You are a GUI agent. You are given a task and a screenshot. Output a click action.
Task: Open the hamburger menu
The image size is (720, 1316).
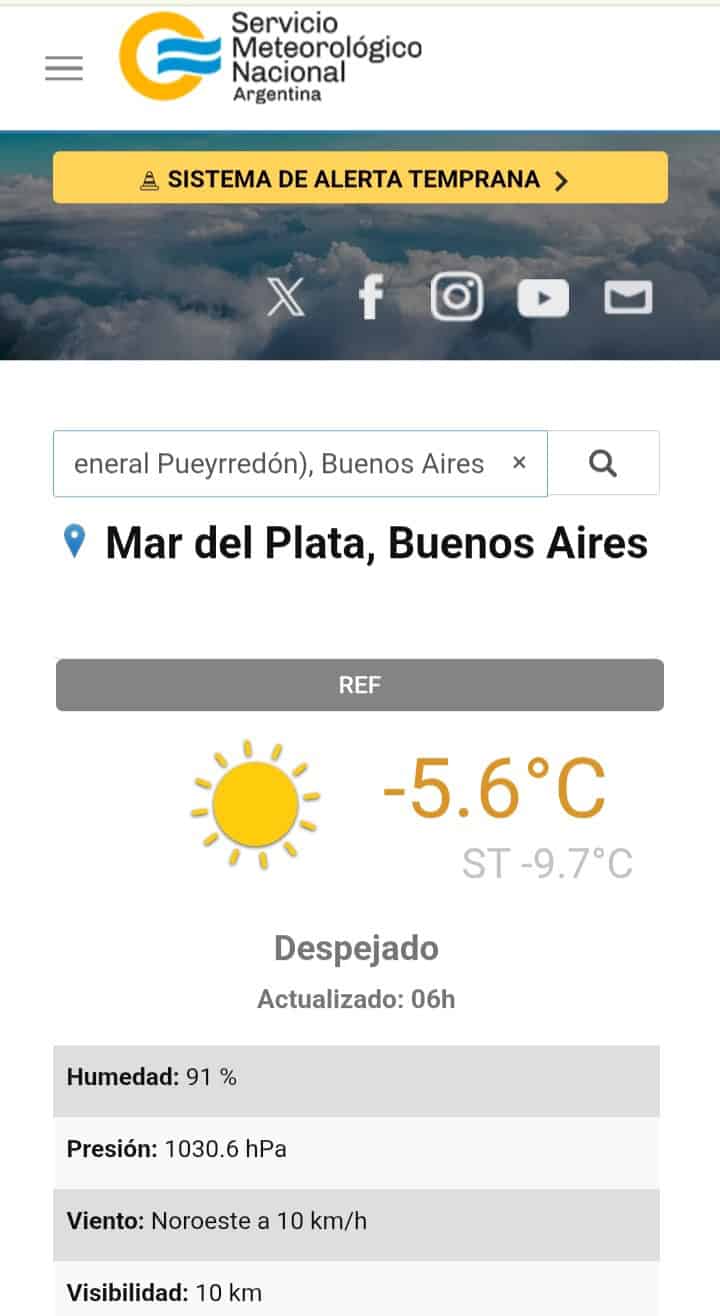[x=64, y=68]
